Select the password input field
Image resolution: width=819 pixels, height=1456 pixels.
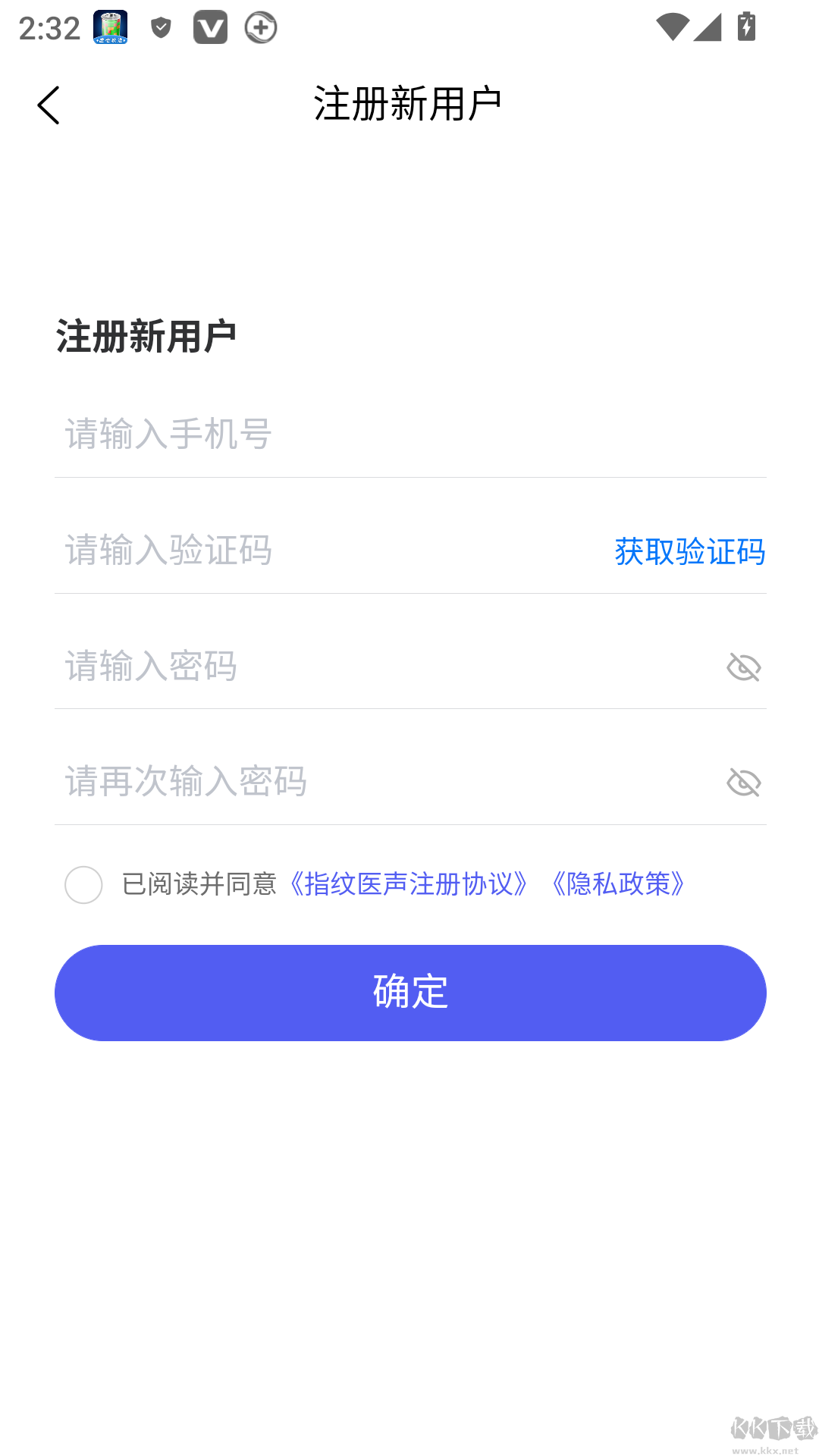click(303, 667)
